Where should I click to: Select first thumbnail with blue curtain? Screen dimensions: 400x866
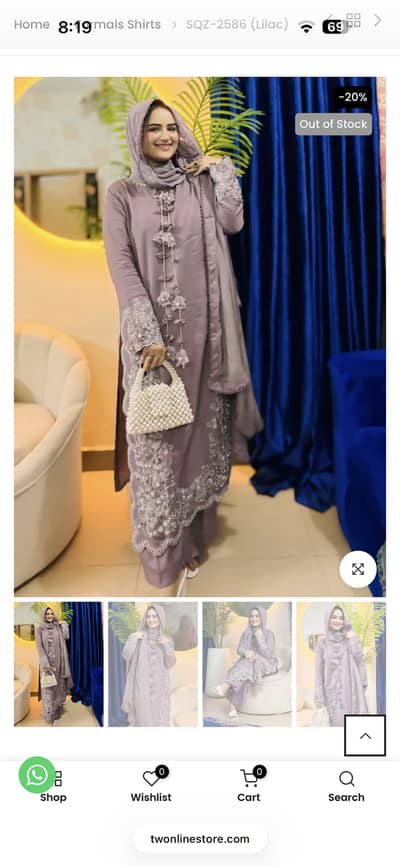pyautogui.click(x=59, y=664)
